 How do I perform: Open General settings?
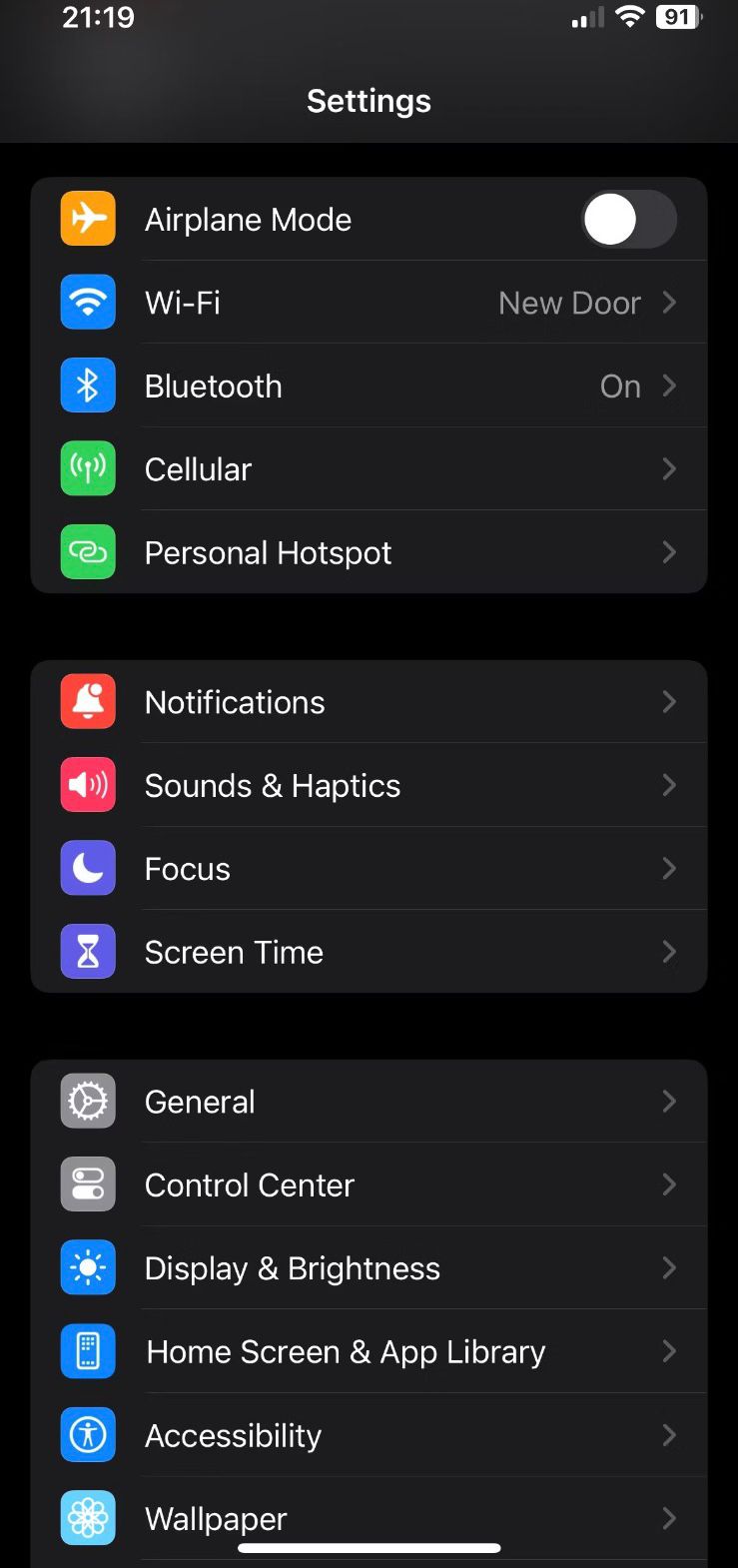click(x=369, y=1102)
